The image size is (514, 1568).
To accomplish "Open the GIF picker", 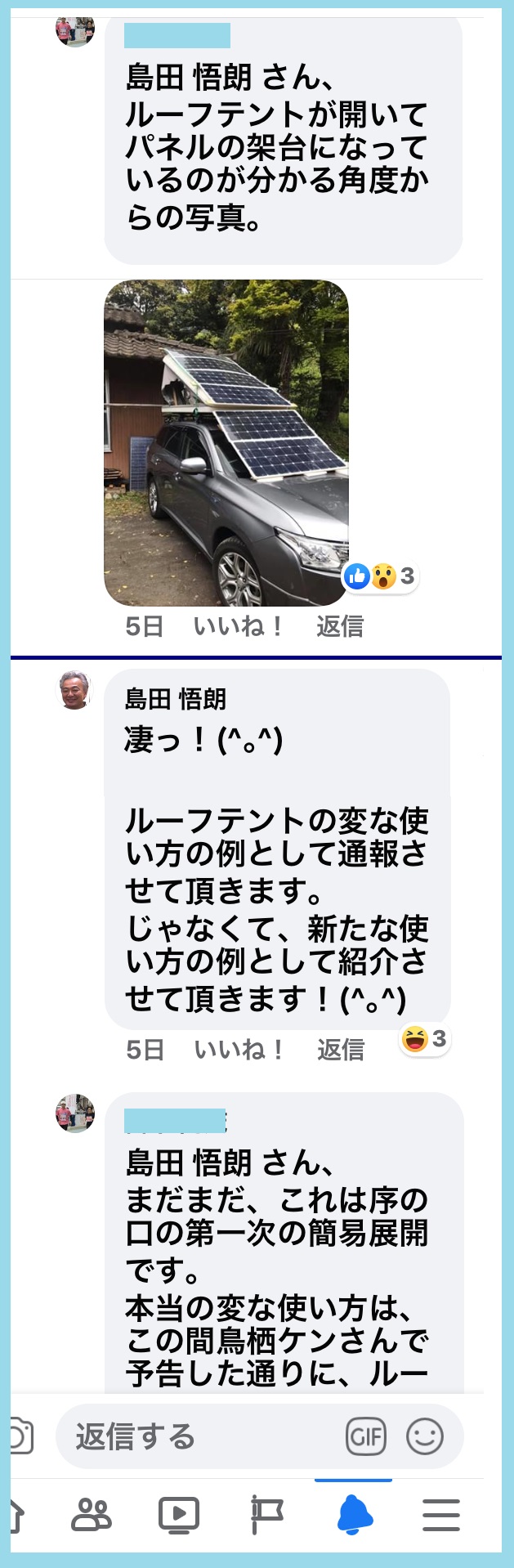I will [365, 1436].
